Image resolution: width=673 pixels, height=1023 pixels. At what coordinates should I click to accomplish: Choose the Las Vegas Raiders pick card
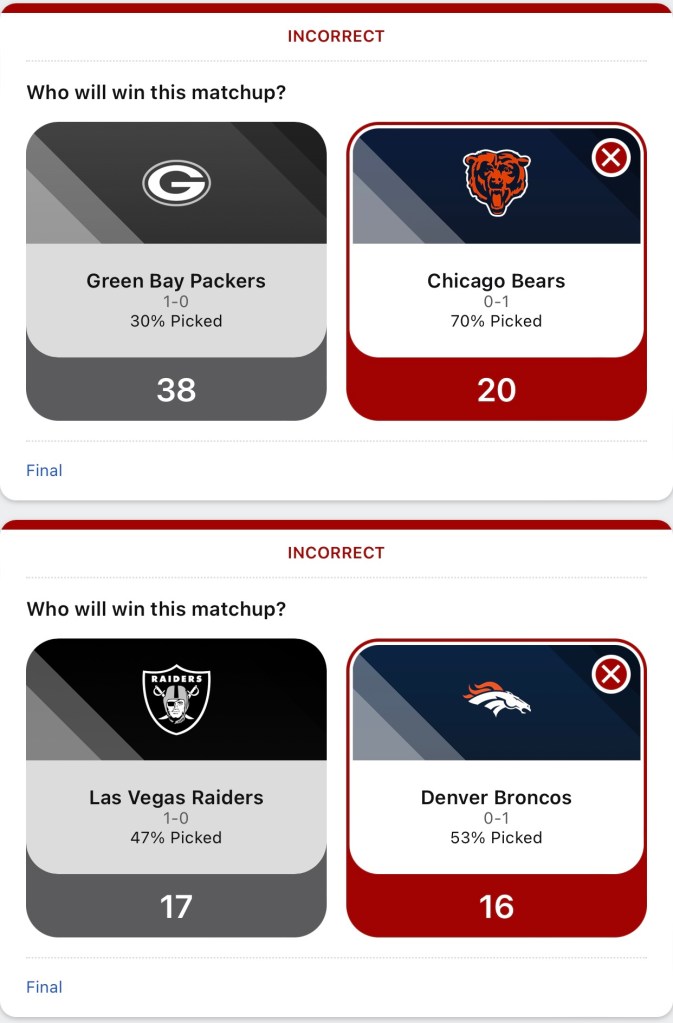point(176,787)
